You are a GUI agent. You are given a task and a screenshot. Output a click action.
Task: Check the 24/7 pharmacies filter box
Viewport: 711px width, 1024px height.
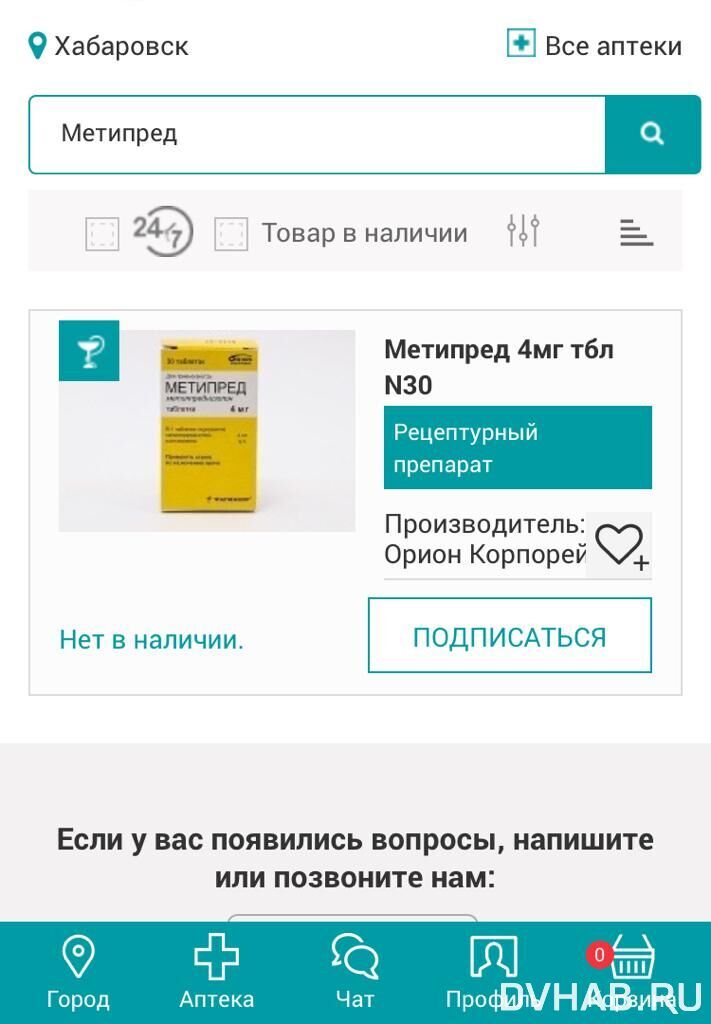102,234
